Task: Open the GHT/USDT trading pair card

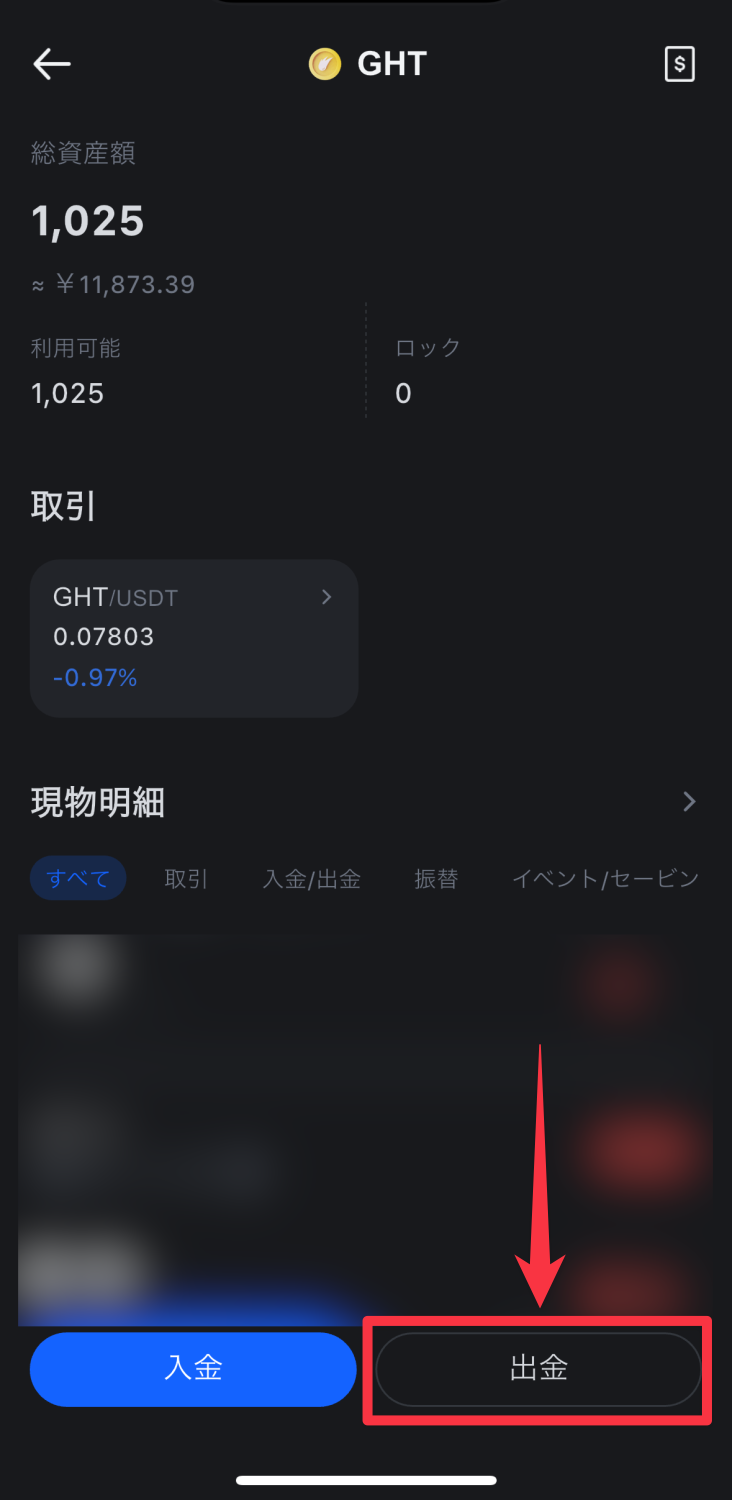Action: click(194, 638)
